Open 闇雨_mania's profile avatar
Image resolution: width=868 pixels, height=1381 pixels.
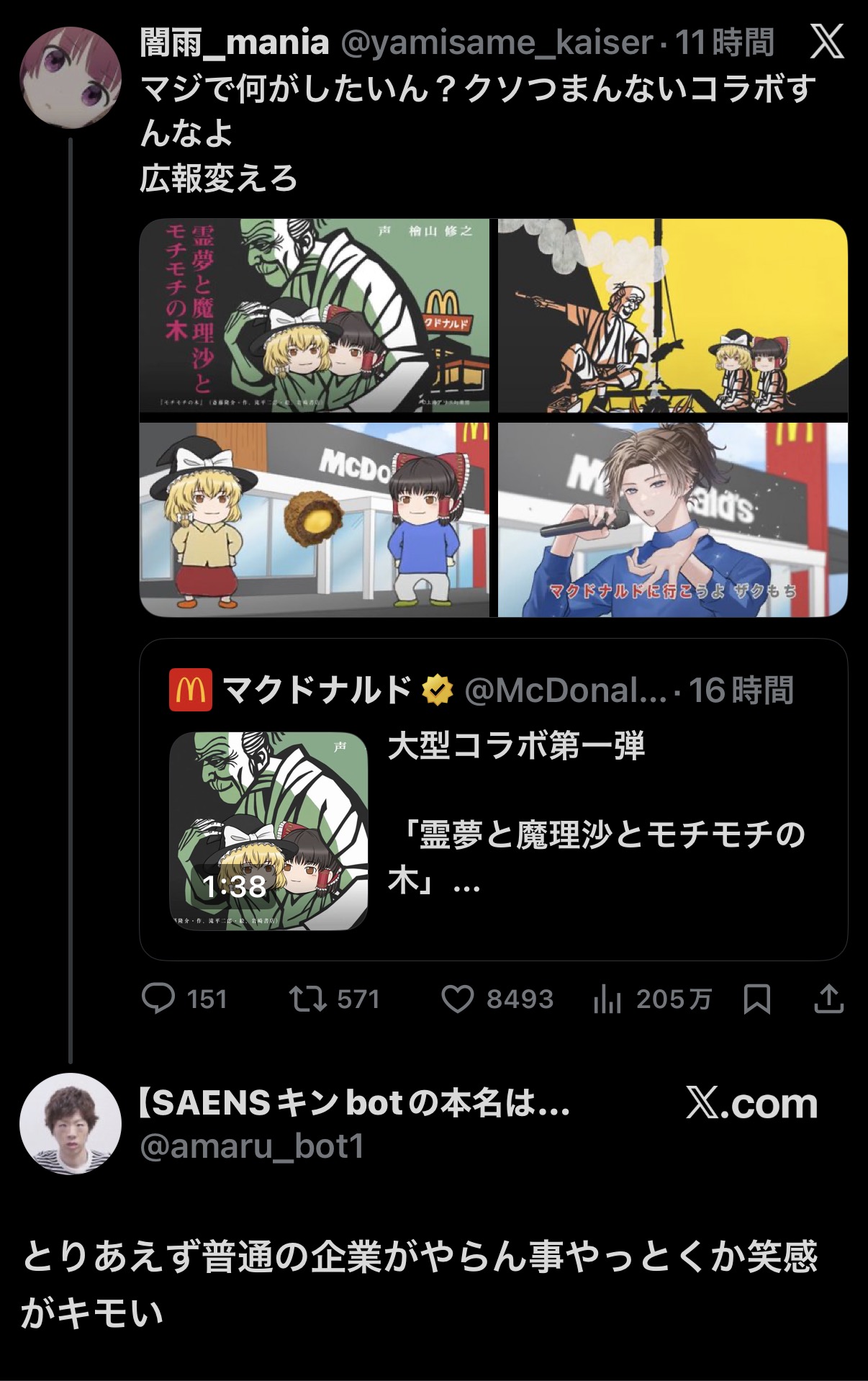tap(70, 78)
